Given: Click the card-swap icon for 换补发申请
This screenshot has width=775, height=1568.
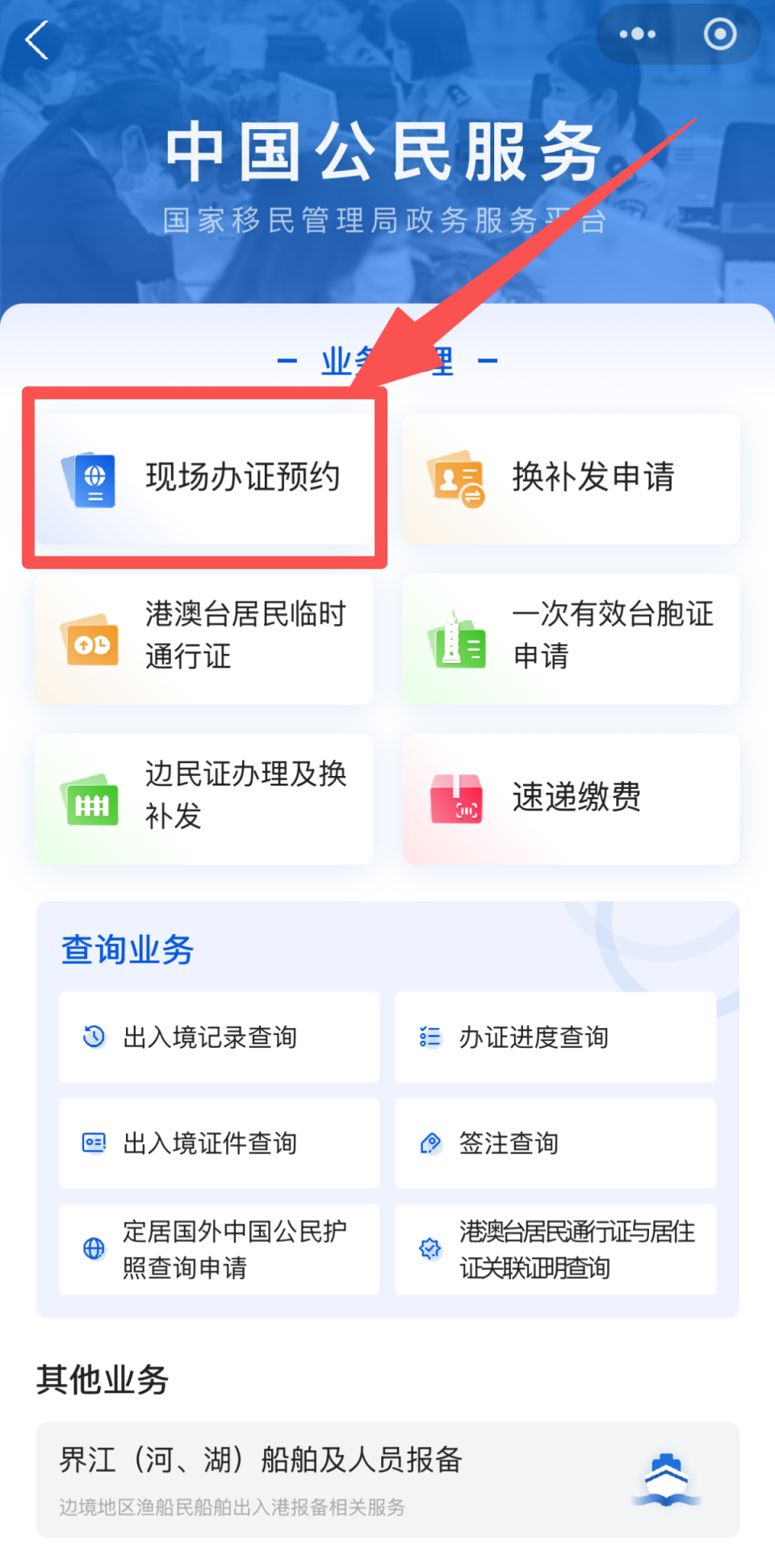Looking at the screenshot, I should pos(457,478).
